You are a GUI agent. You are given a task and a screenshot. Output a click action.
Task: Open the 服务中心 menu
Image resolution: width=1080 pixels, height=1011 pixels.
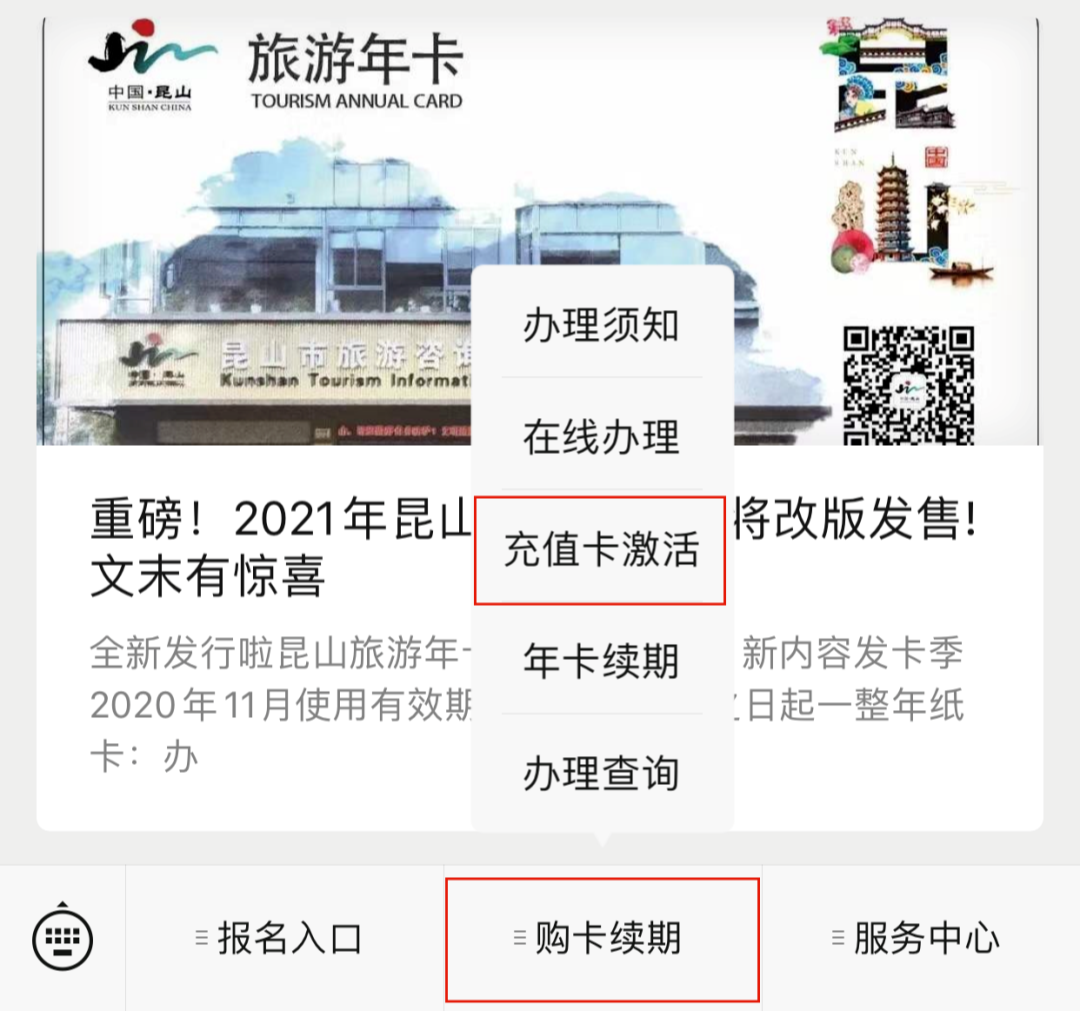(920, 939)
